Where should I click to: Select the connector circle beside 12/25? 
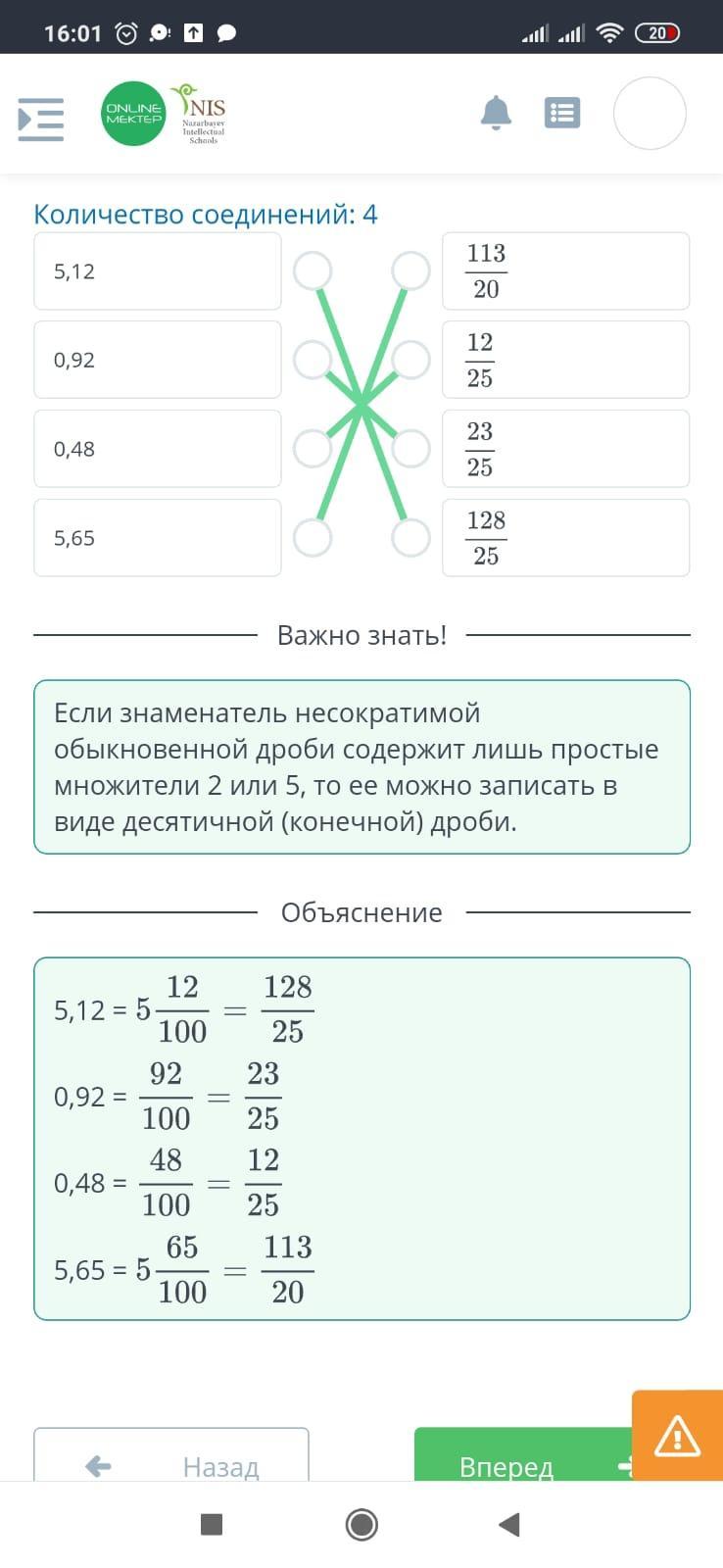tap(410, 360)
